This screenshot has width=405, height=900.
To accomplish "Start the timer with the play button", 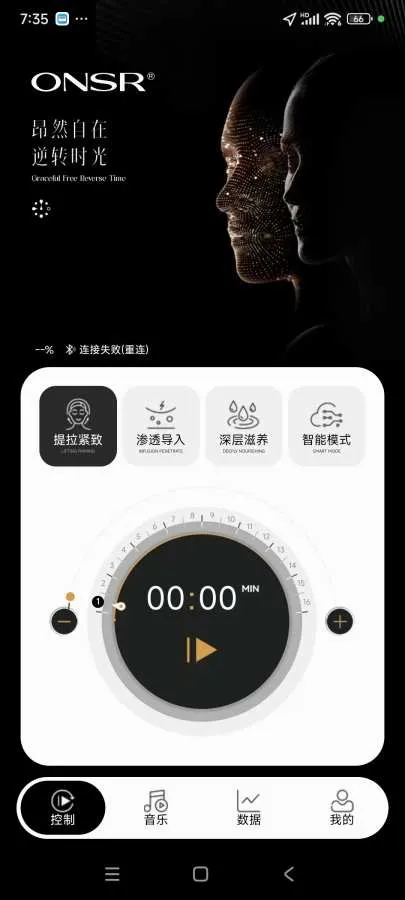I will [x=201, y=650].
